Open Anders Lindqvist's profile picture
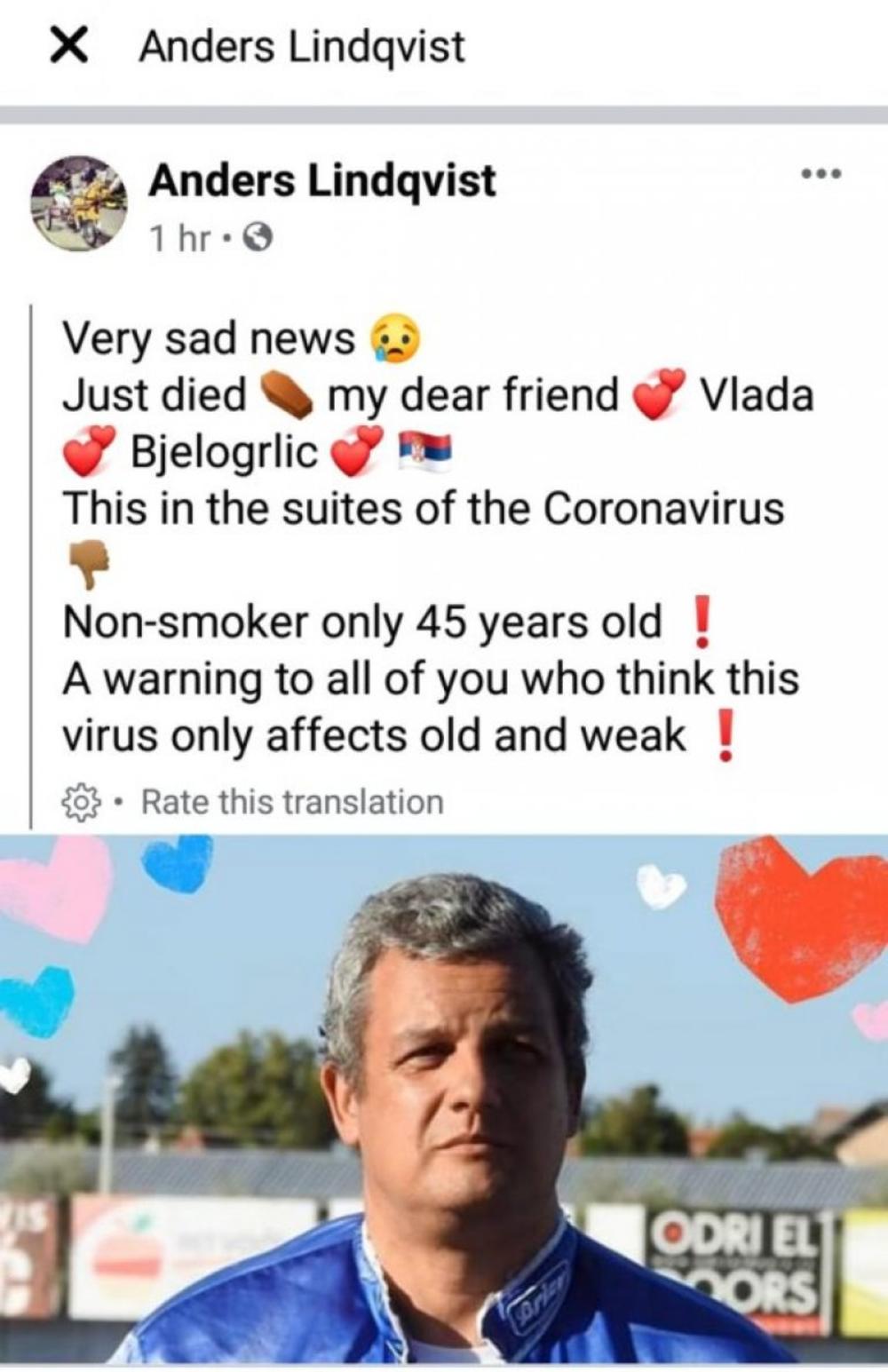The image size is (888, 1372). pos(80,205)
